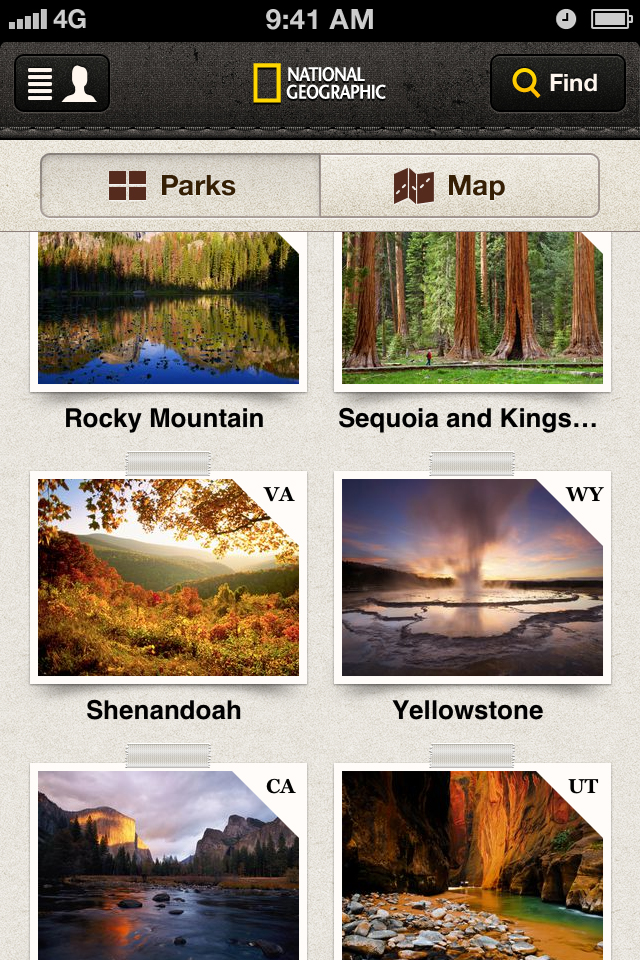Viewport: 640px width, 960px height.
Task: Open the Shenandoah park card
Action: pyautogui.click(x=168, y=578)
